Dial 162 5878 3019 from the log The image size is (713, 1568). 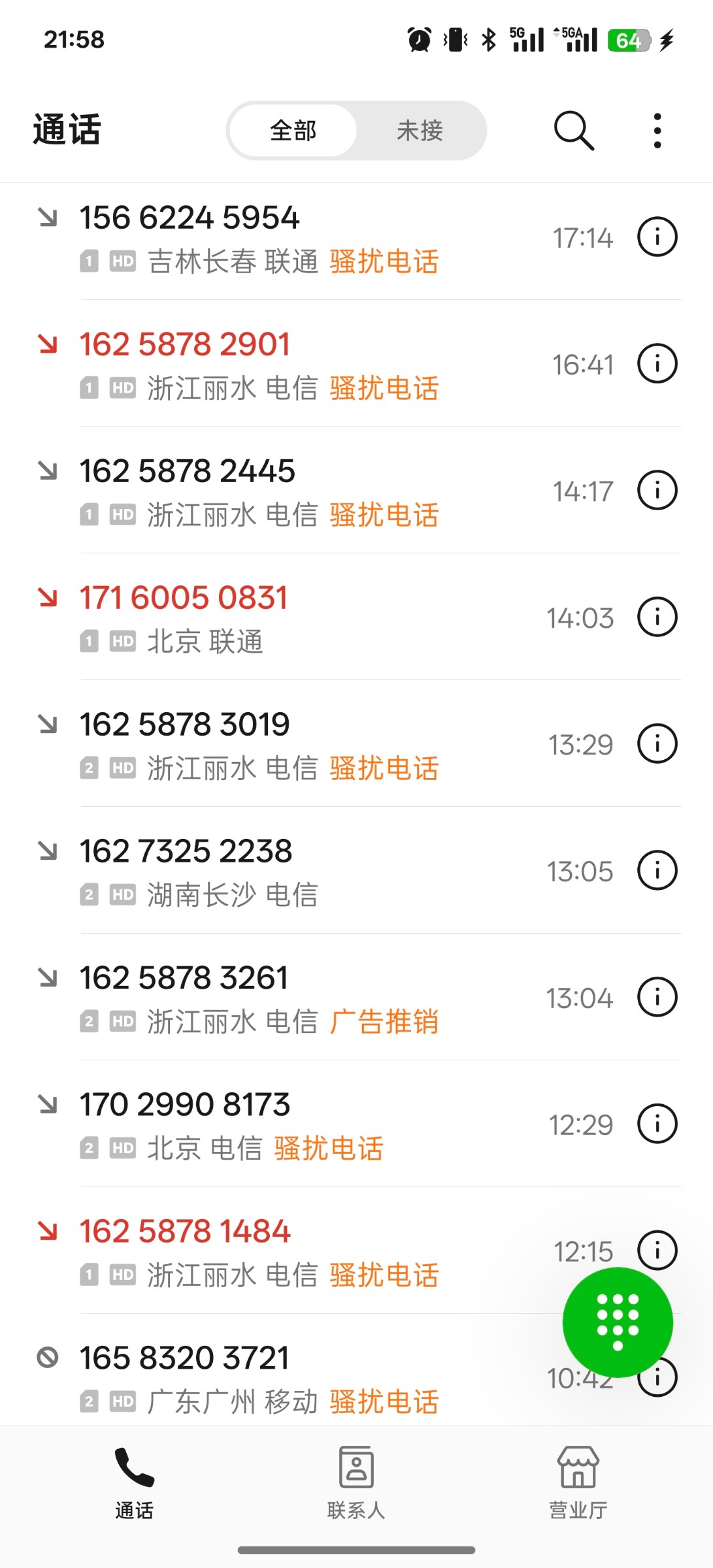261,745
